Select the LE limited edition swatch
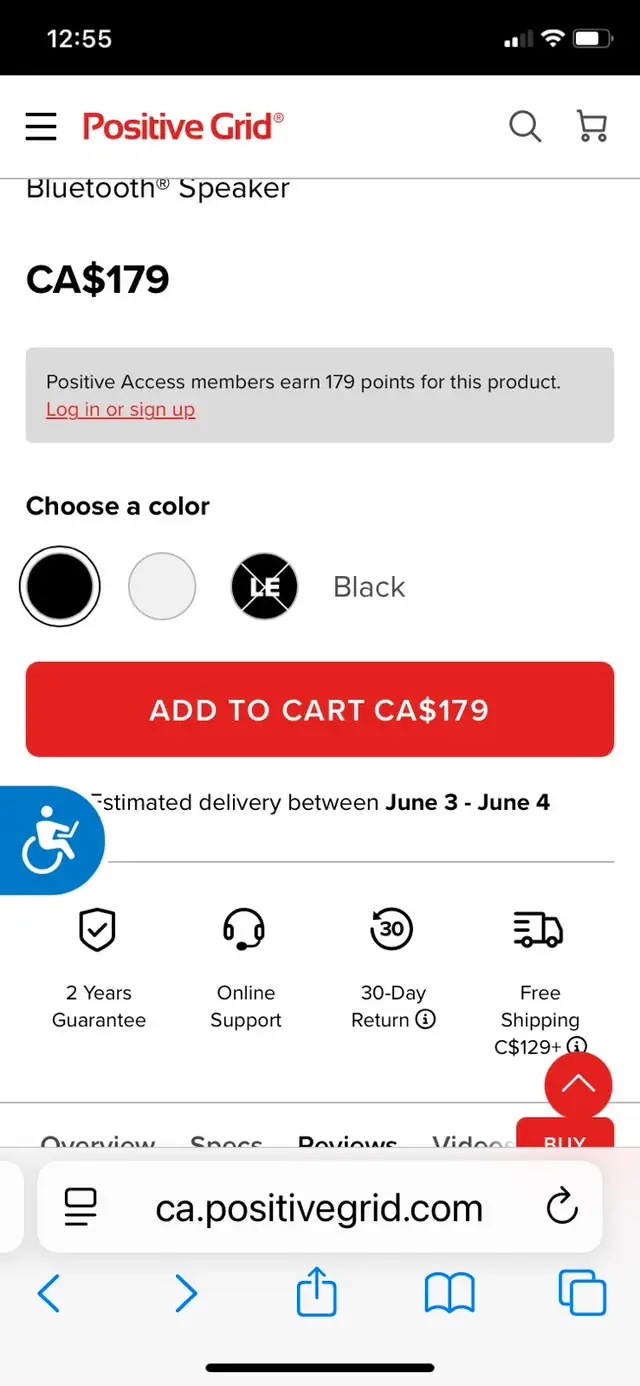Viewport: 640px width, 1386px height. pos(264,586)
